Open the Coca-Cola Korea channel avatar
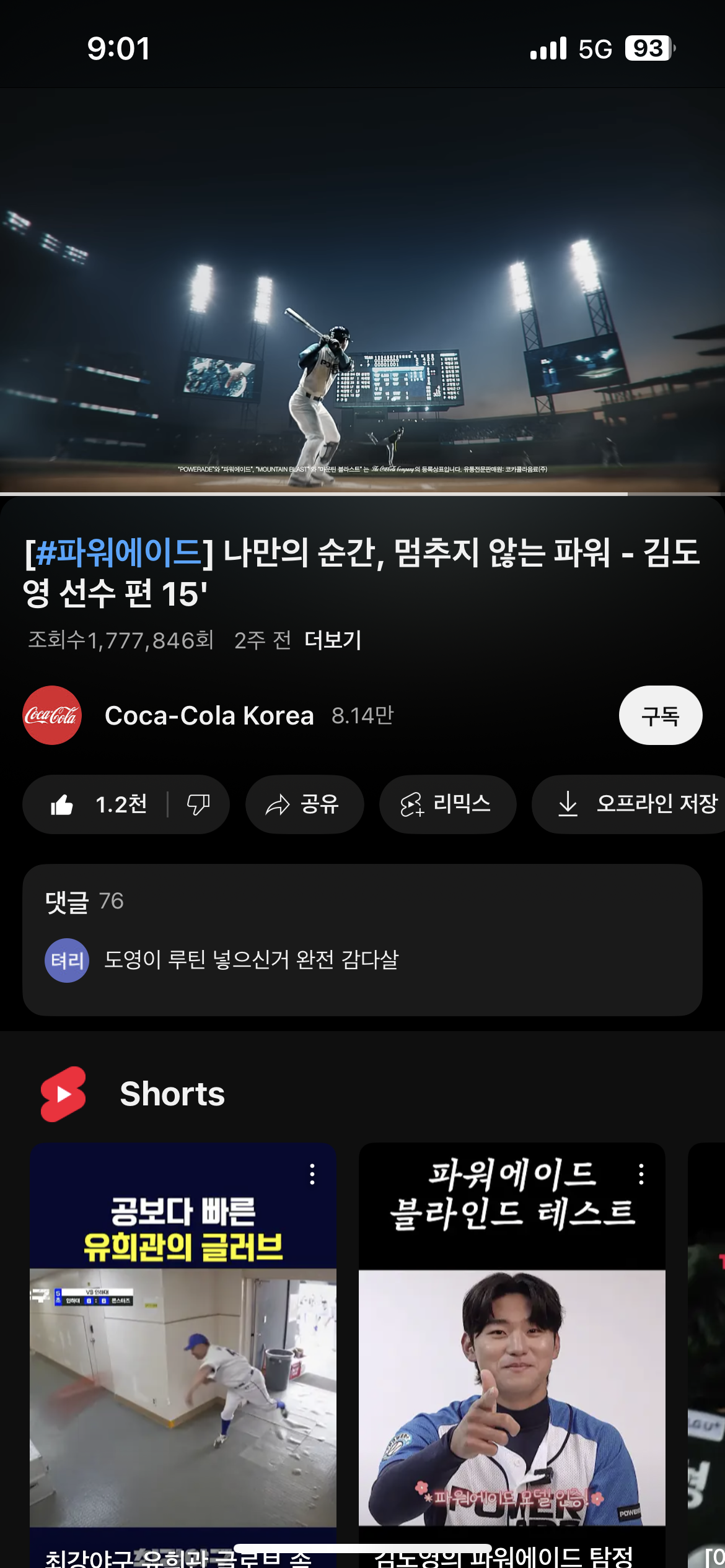The image size is (725, 1568). point(52,715)
